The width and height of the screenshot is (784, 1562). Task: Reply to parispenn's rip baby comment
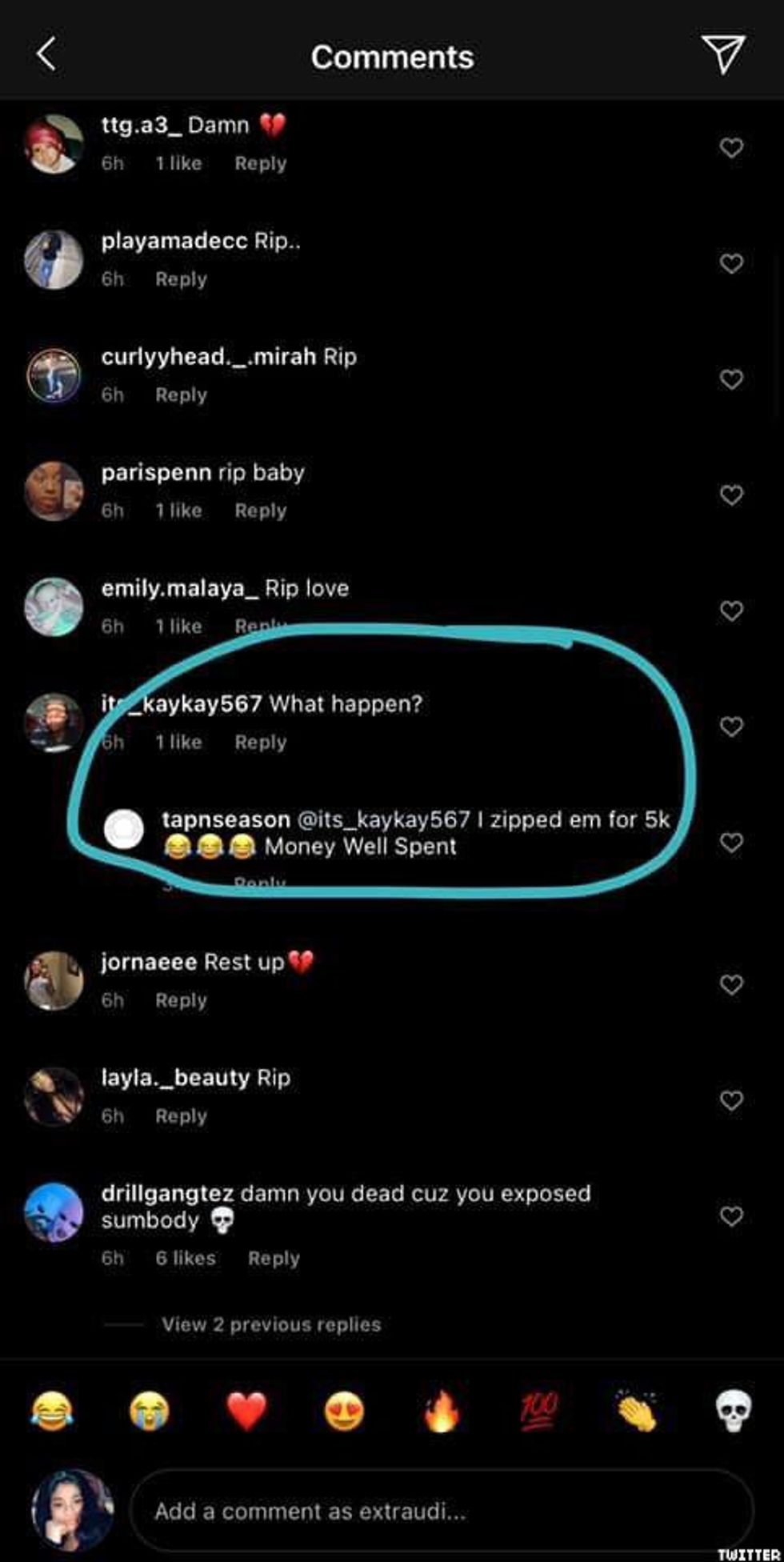[x=260, y=511]
